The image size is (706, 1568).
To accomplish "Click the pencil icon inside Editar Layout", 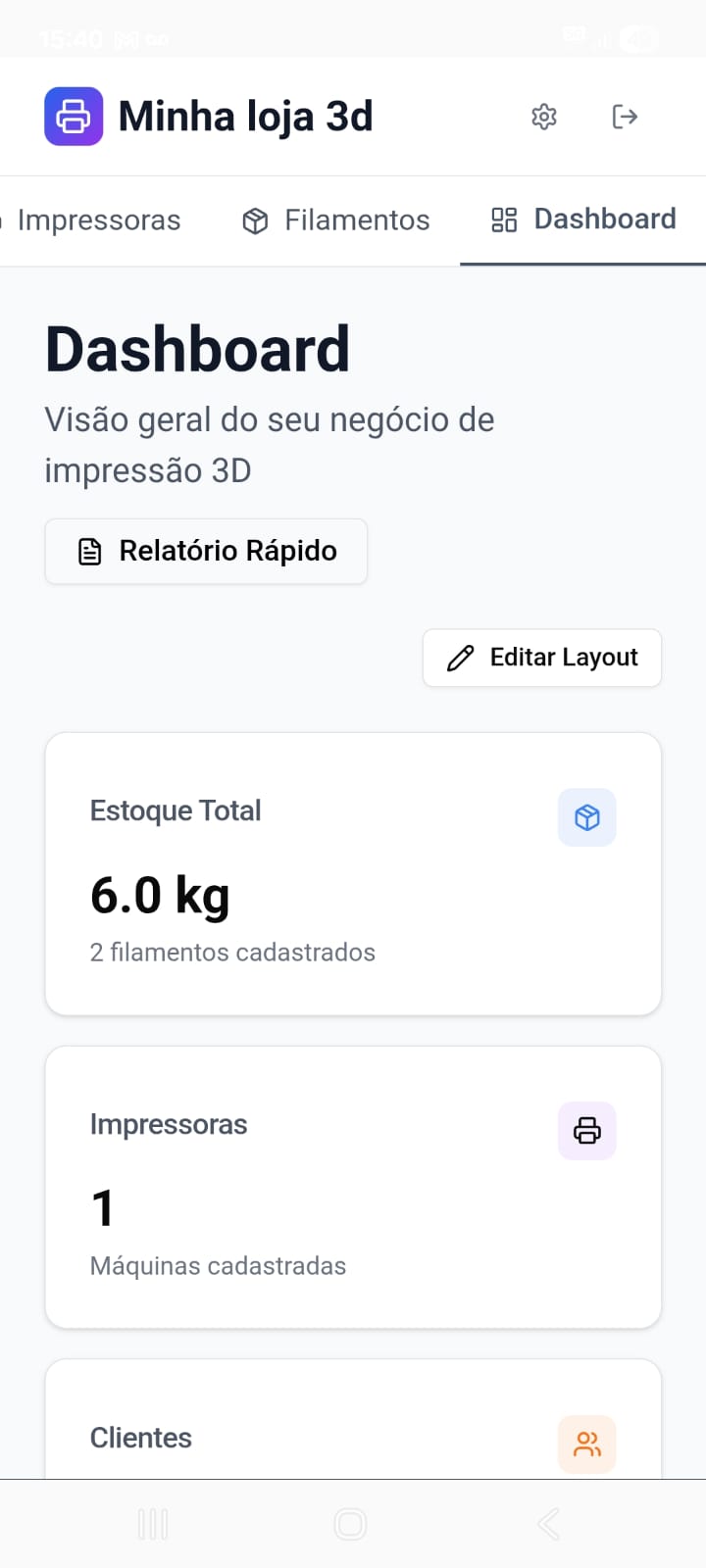I will coord(459,658).
